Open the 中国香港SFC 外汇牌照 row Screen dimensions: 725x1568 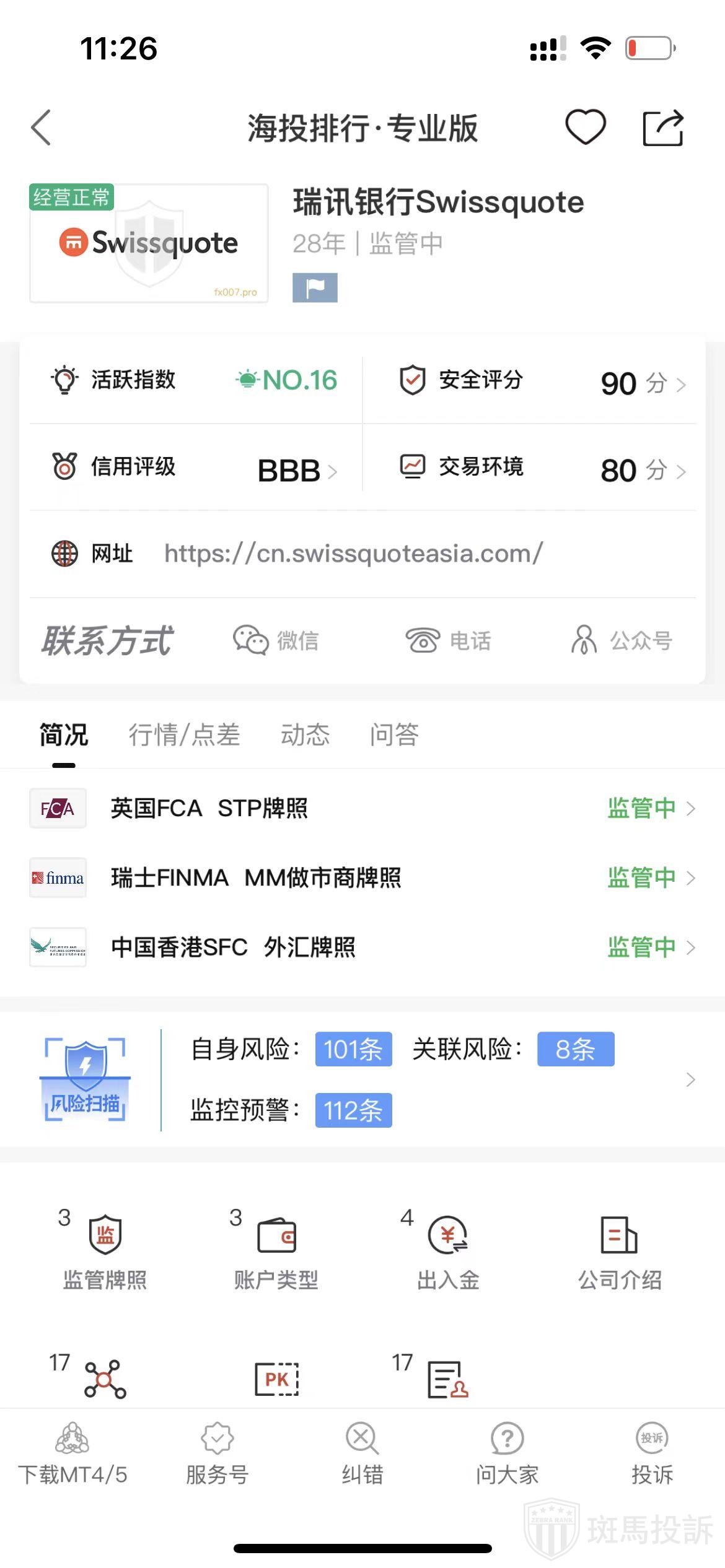362,947
